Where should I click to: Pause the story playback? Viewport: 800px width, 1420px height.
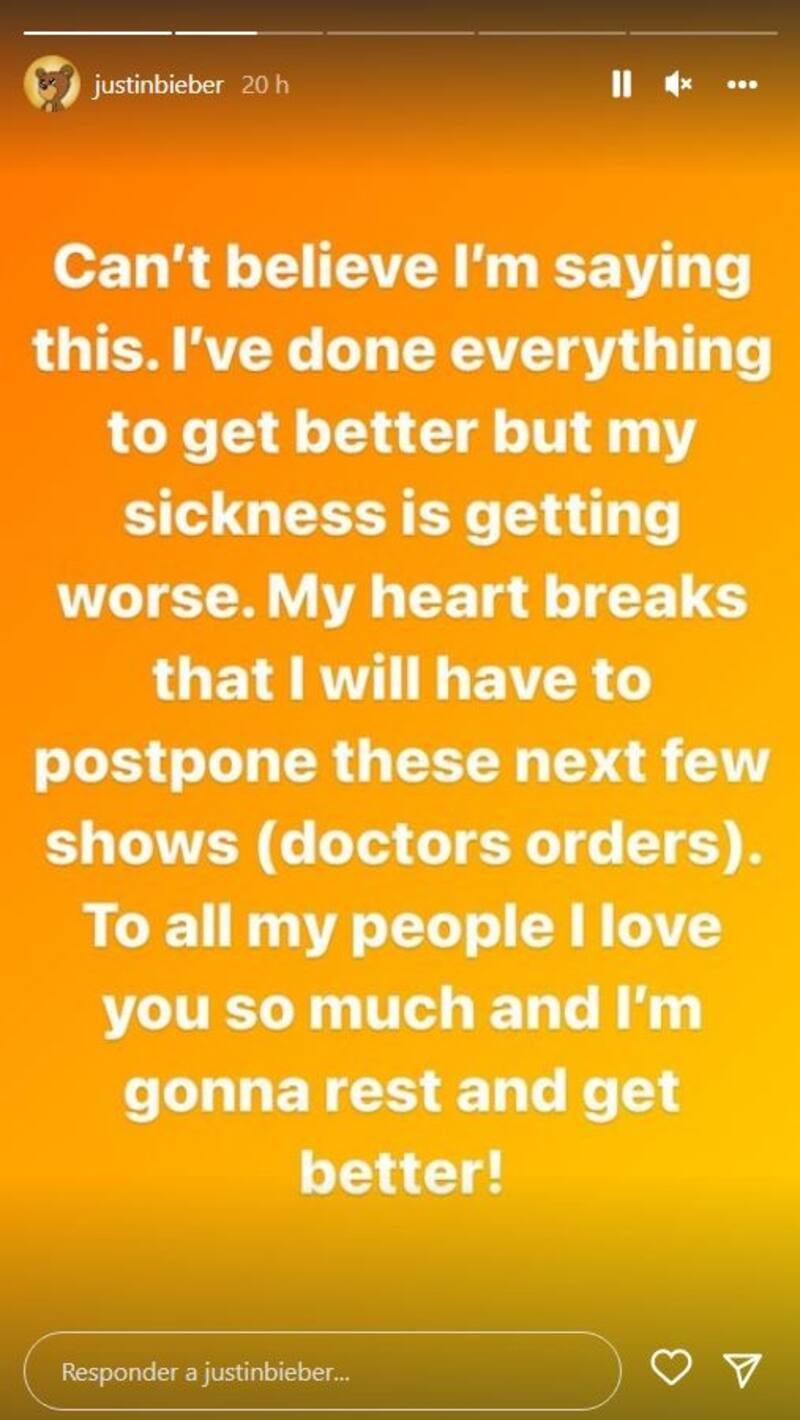pos(621,85)
